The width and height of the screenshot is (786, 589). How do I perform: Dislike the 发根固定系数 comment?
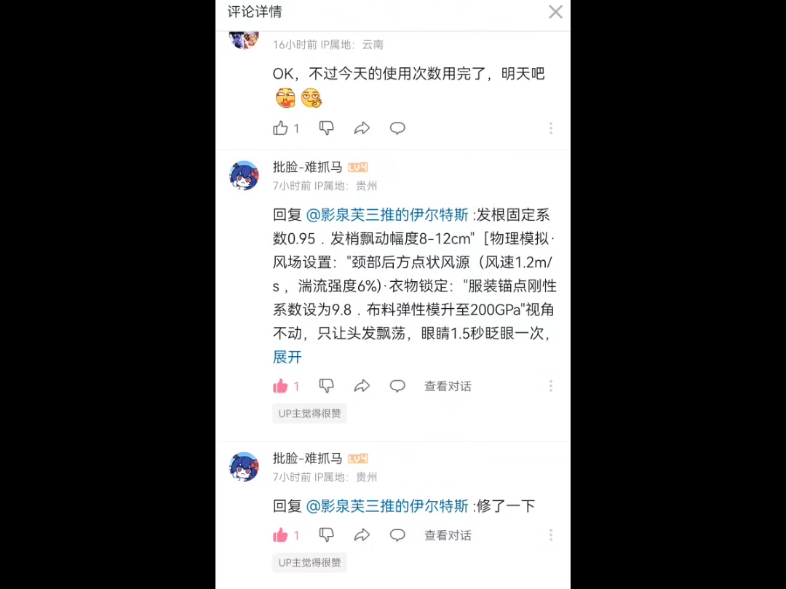pos(326,386)
